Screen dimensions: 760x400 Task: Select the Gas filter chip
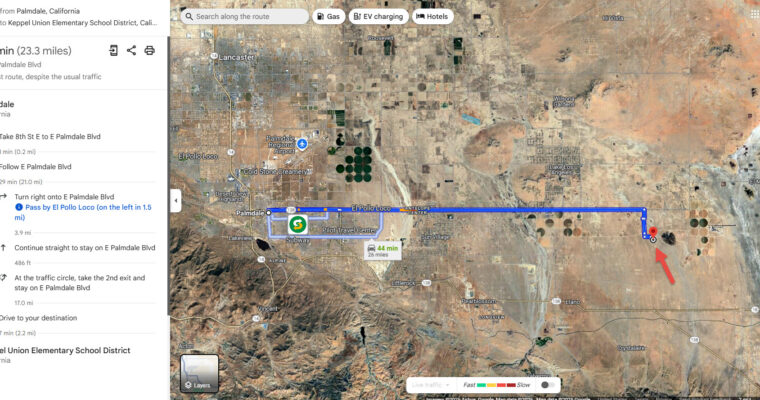pos(328,17)
